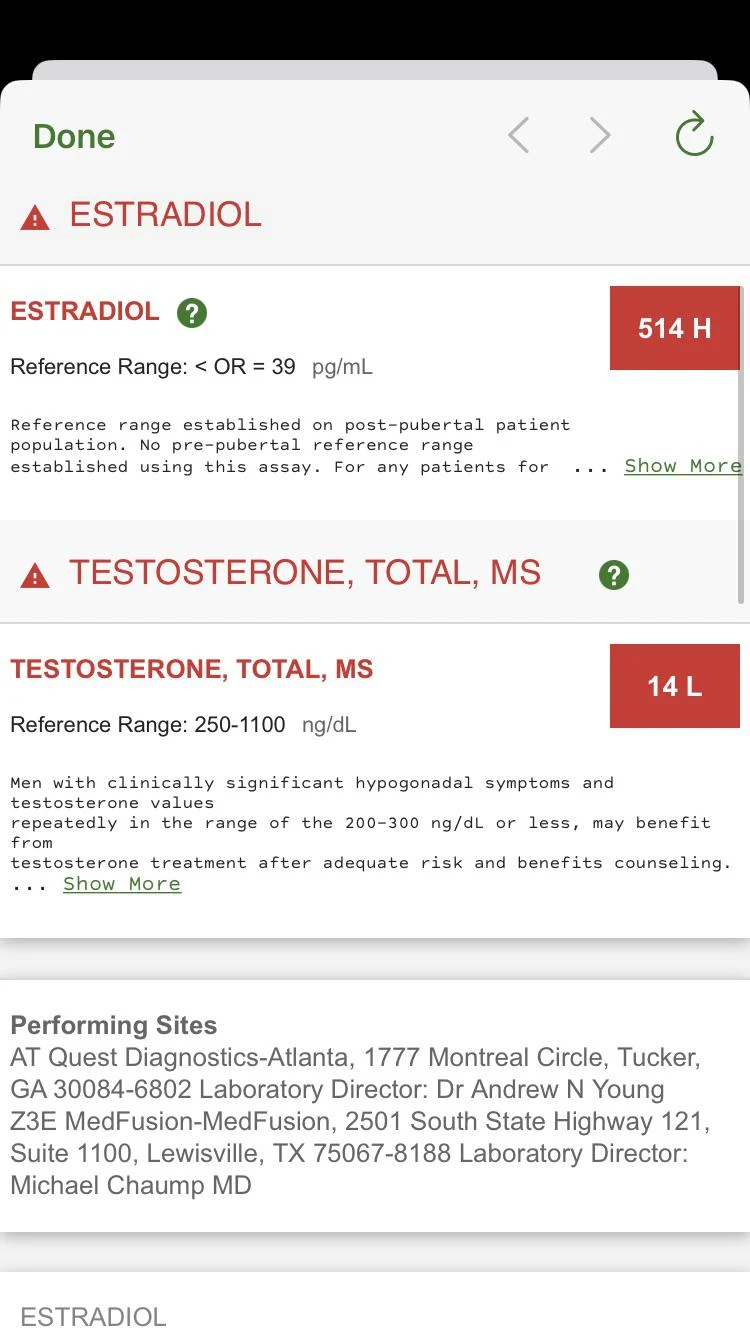Show More of the testosterone treatment note
This screenshot has height=1334, width=750.
122,884
